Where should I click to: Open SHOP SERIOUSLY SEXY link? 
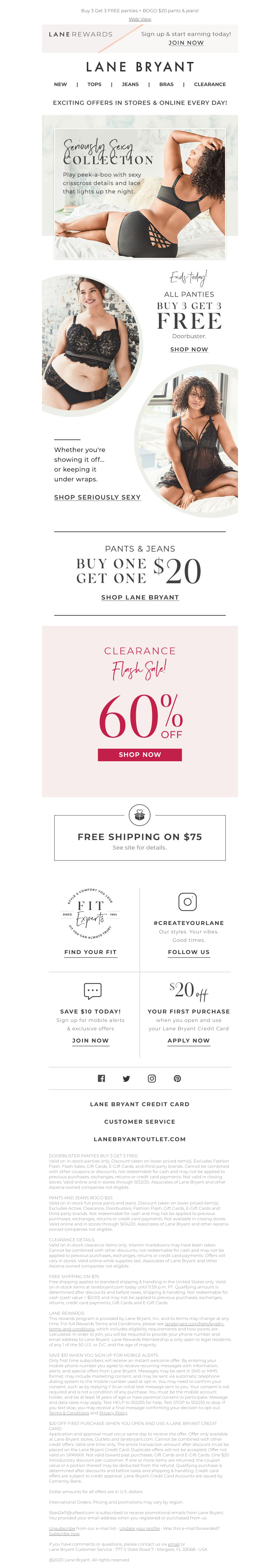(x=97, y=497)
